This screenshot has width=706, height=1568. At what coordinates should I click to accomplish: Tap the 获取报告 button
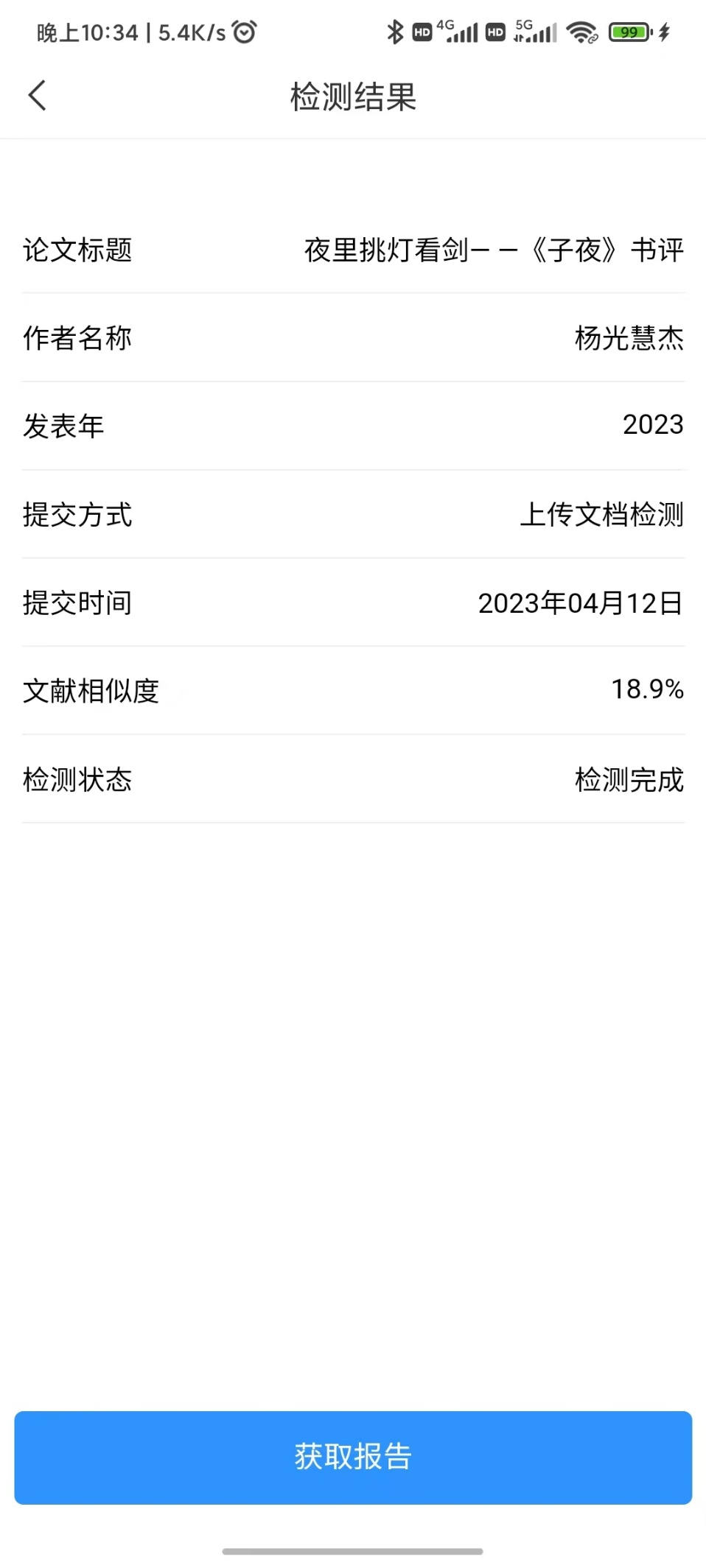click(353, 1457)
